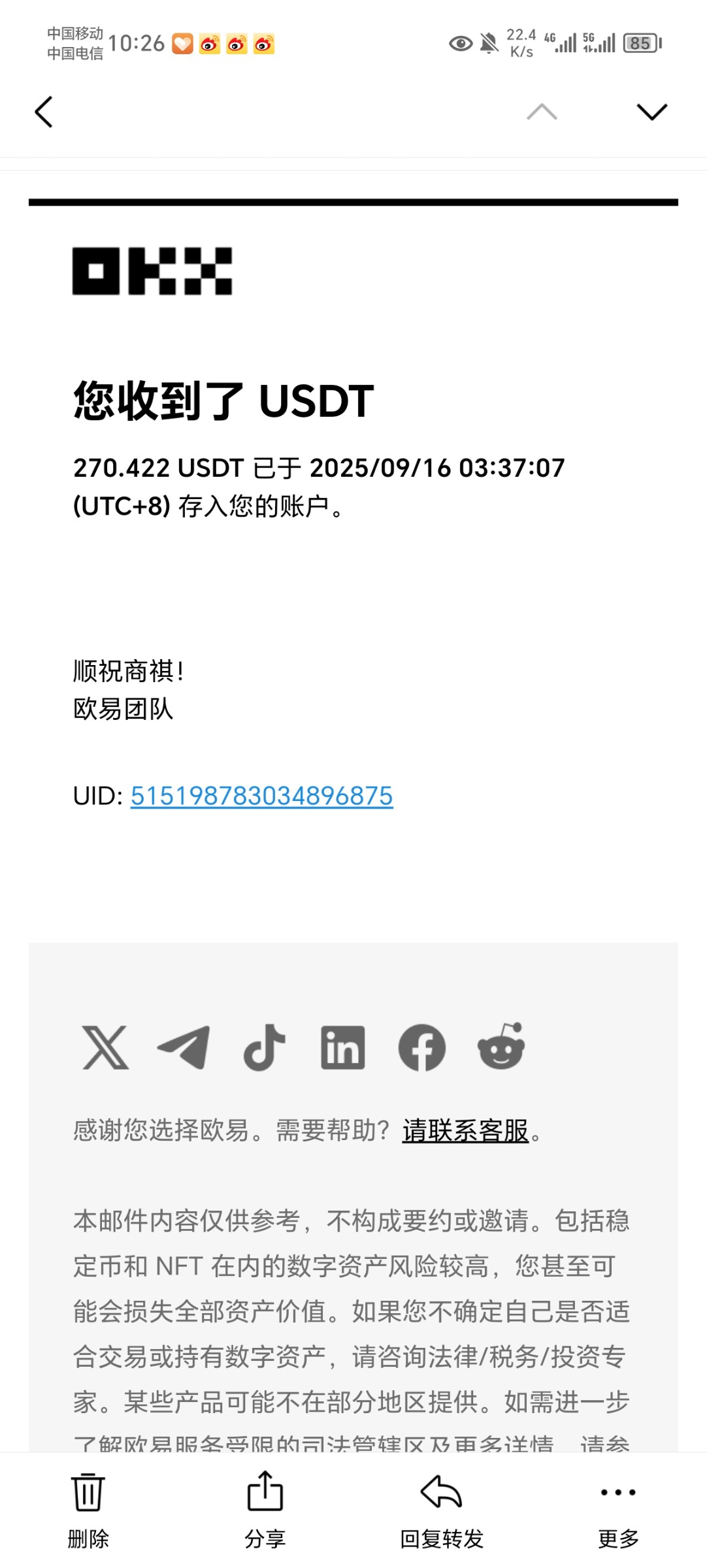Image resolution: width=707 pixels, height=1568 pixels.
Task: Go back to the inbox
Action: click(44, 112)
